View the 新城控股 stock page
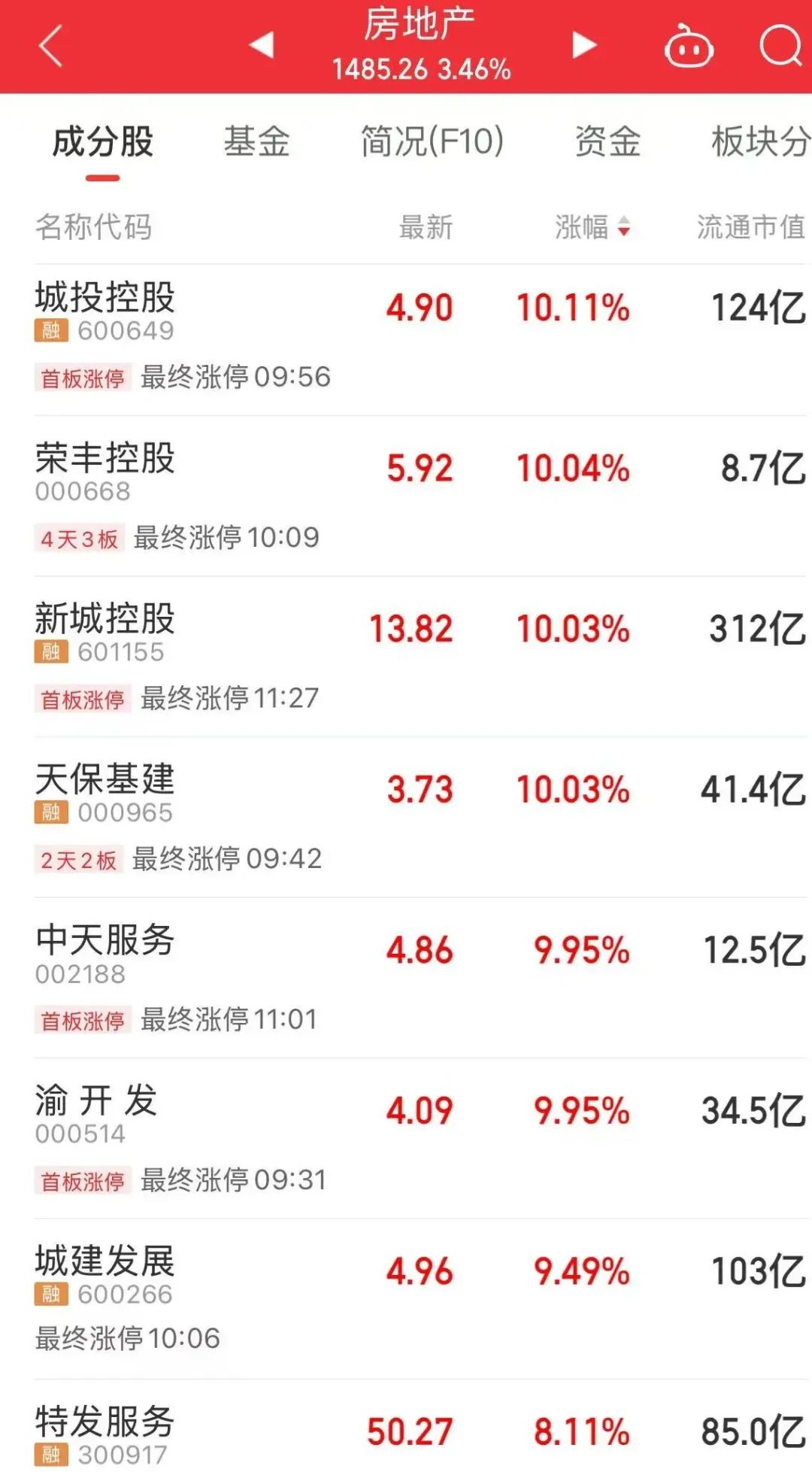 pyautogui.click(x=105, y=619)
